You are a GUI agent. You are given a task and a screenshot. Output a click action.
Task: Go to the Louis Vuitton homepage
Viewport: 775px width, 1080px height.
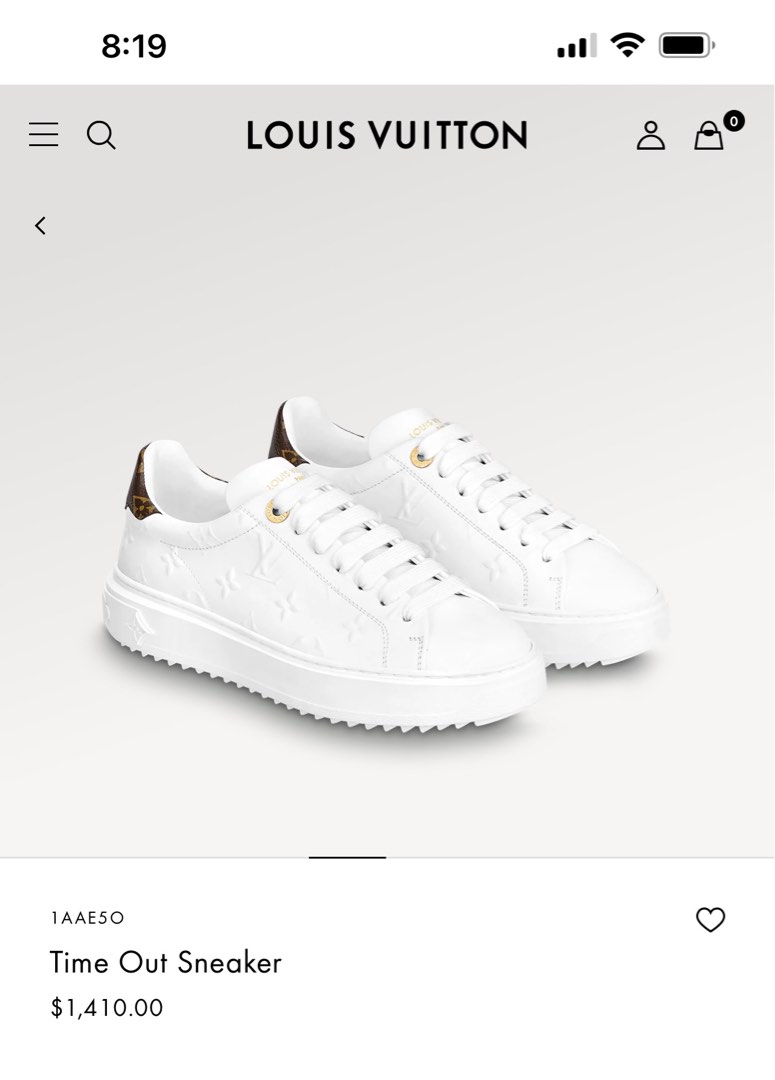pos(387,135)
